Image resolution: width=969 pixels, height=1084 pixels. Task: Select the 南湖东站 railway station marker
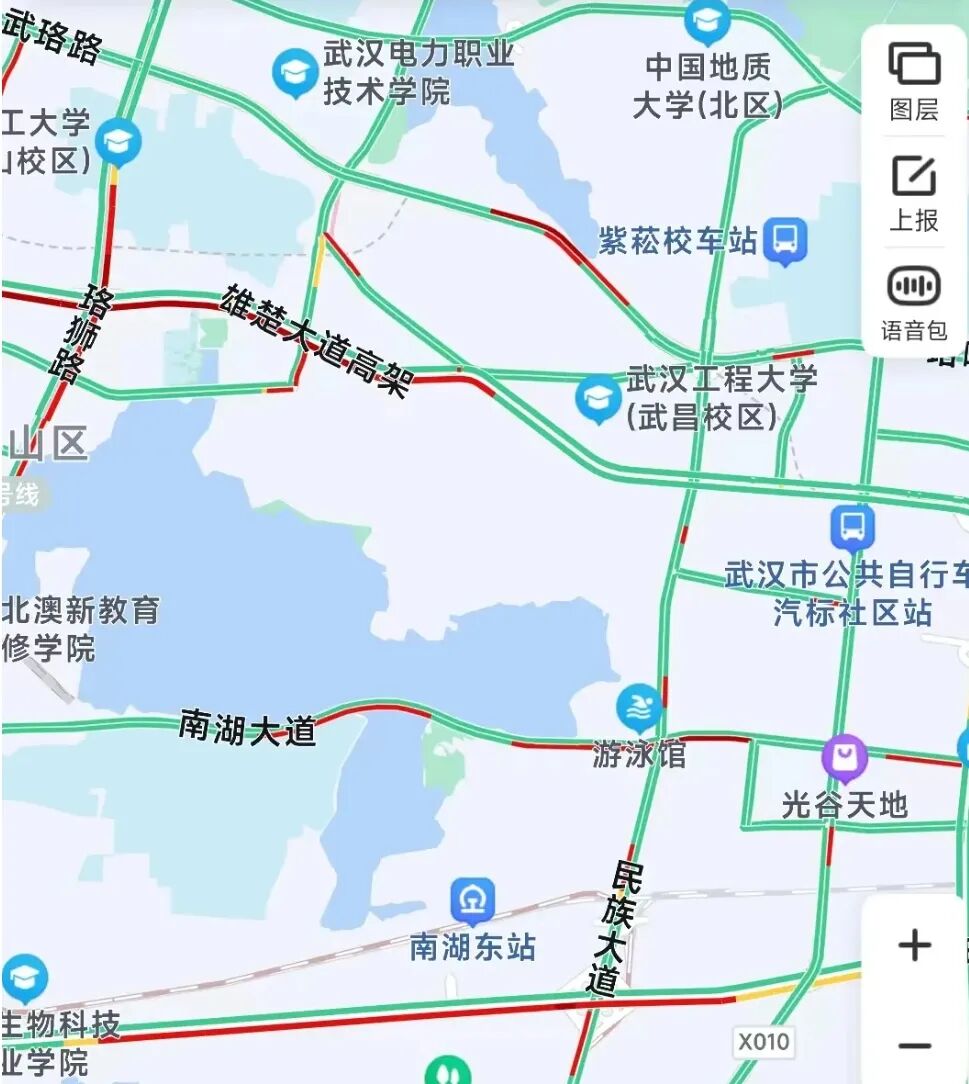[472, 901]
